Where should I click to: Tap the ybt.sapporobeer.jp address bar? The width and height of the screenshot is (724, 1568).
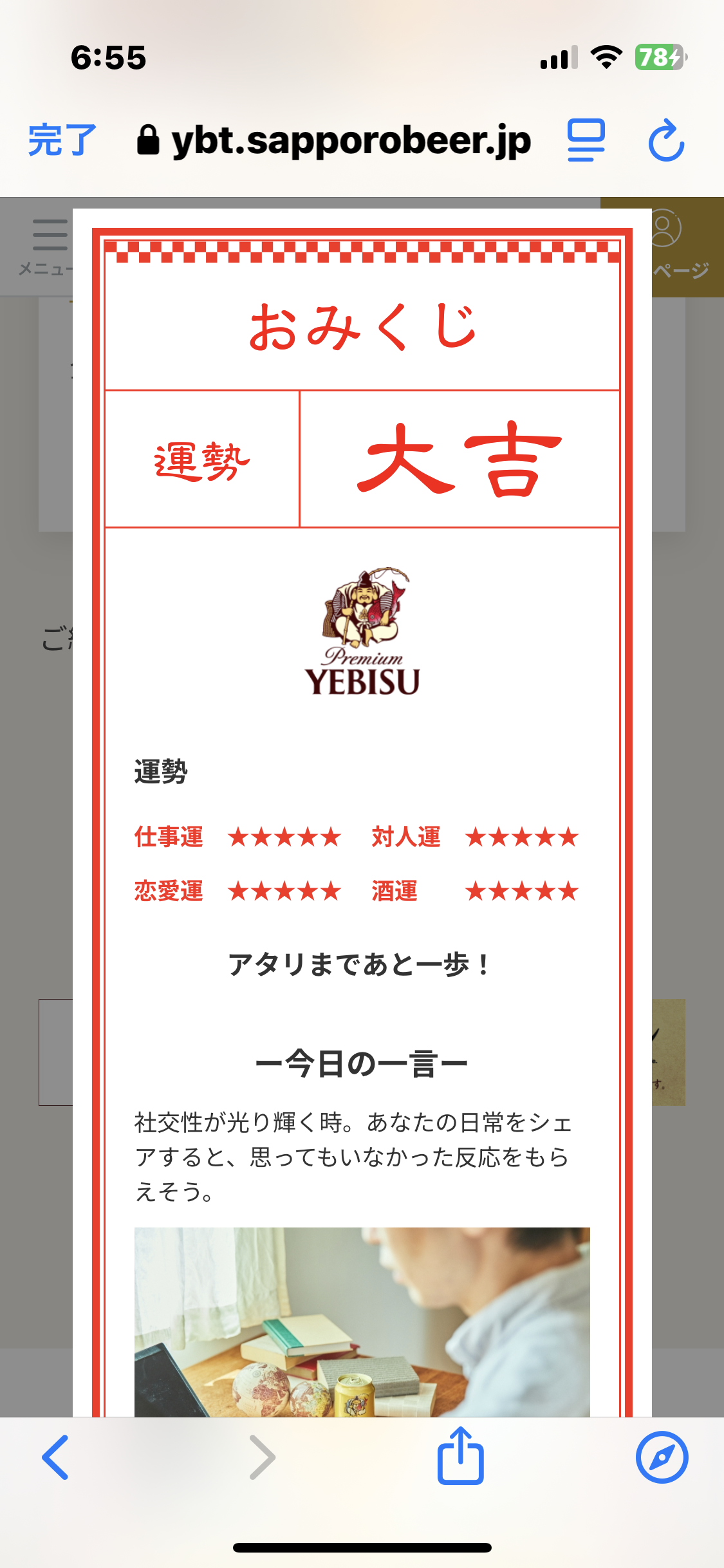(334, 140)
